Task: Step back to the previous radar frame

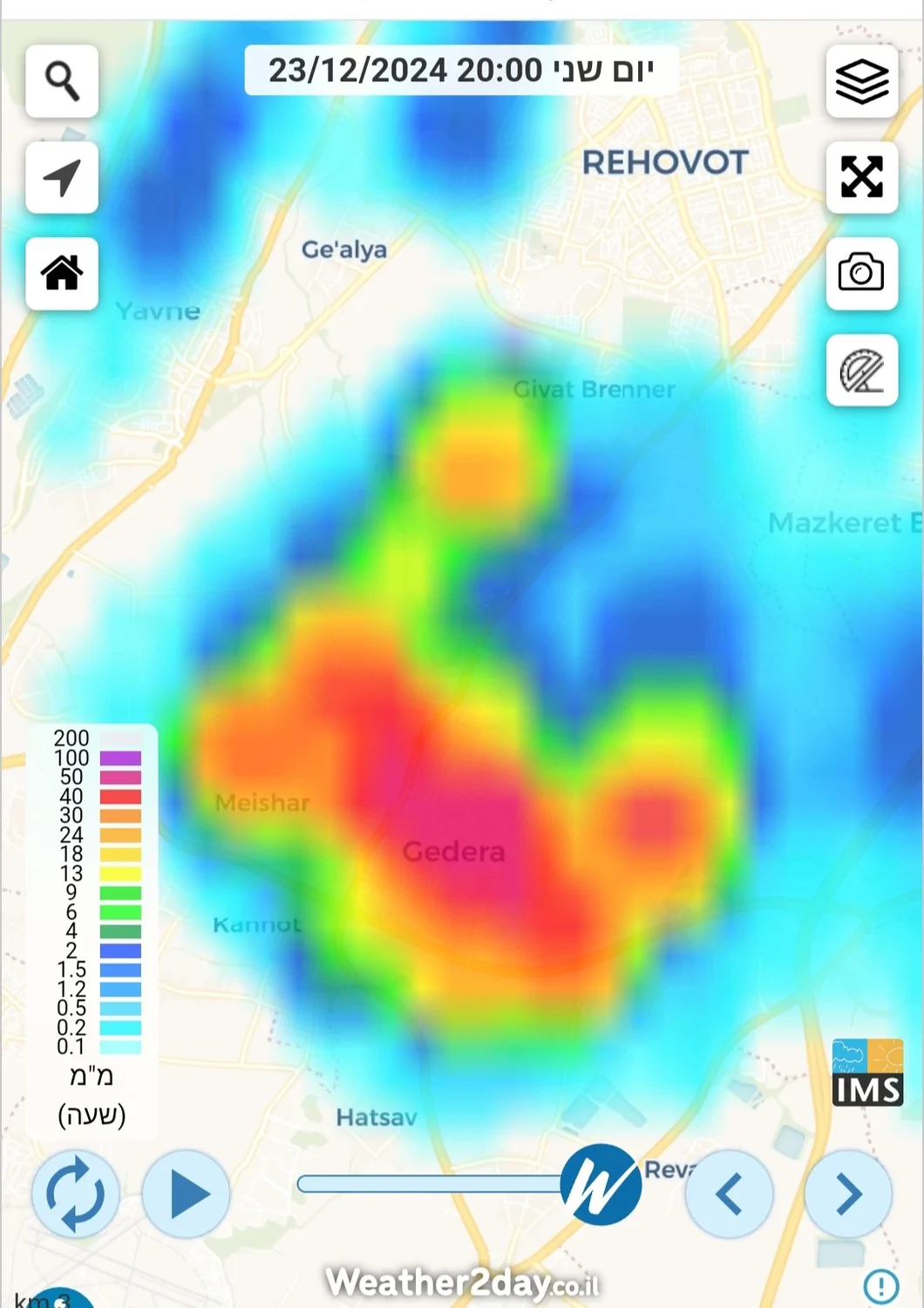Action: coord(729,1194)
